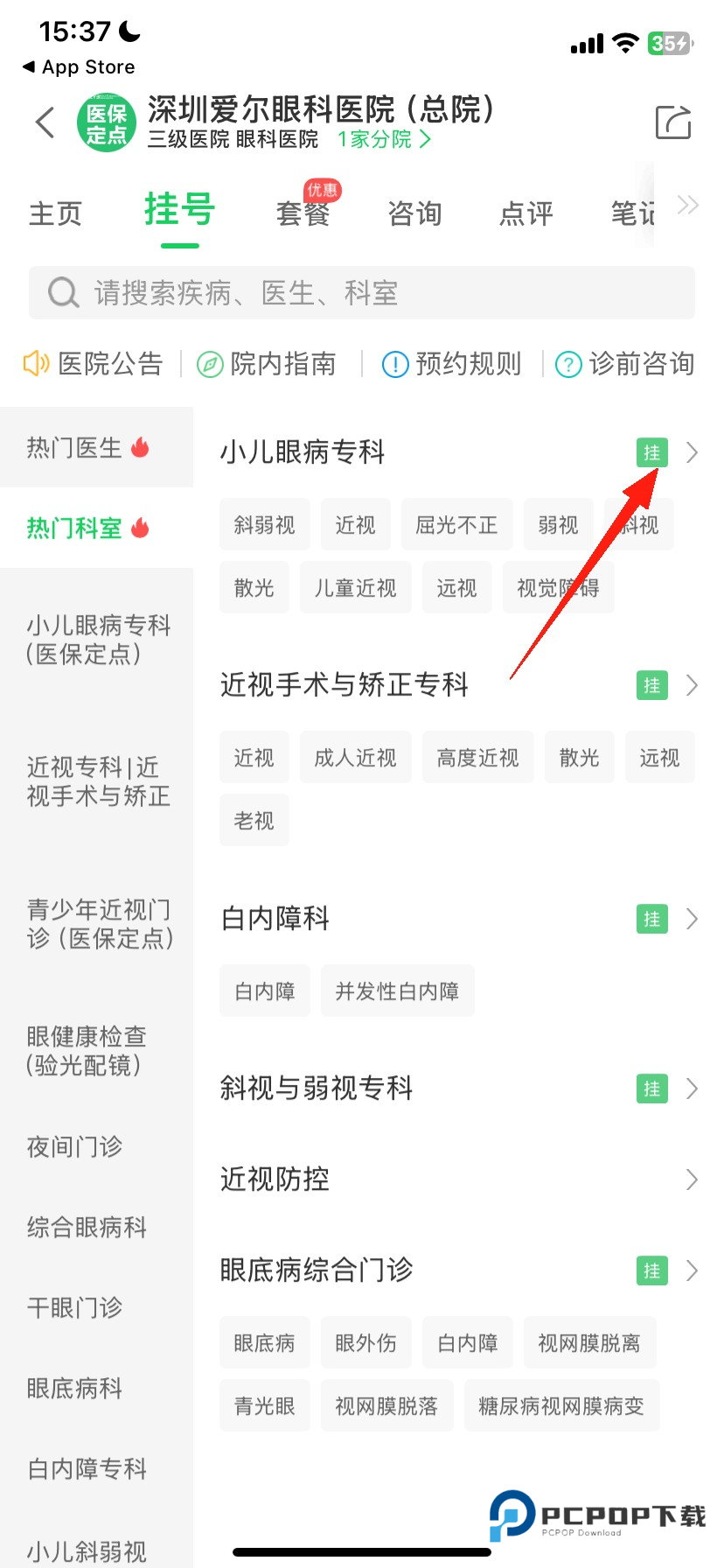View 院内指南 guide
Viewport: 724px width, 1568px height.
[x=267, y=364]
